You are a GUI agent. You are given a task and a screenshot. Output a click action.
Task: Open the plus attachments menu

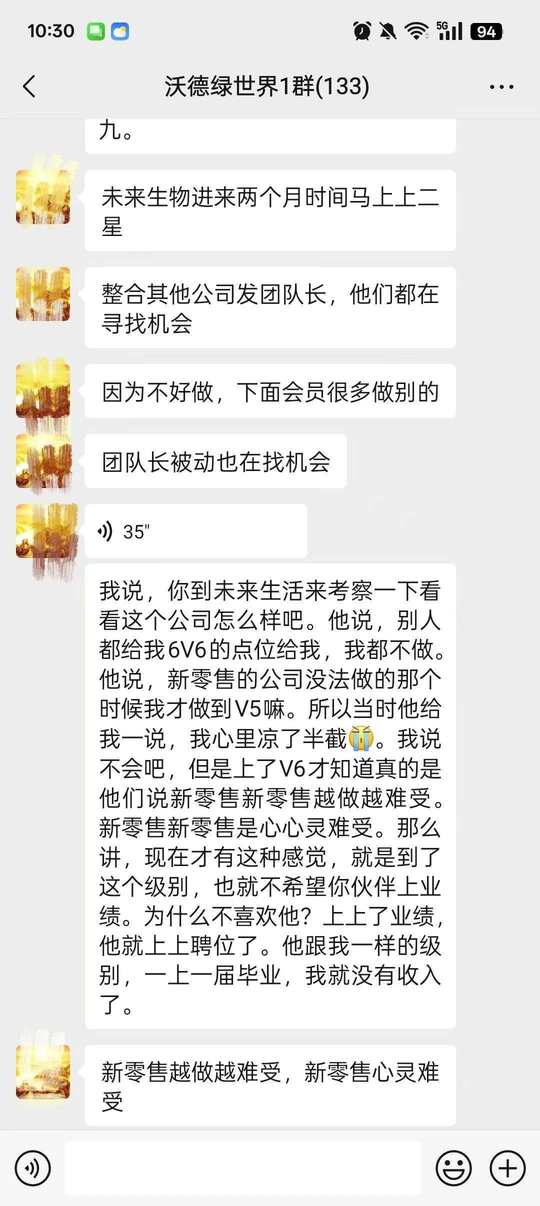[x=507, y=1167]
